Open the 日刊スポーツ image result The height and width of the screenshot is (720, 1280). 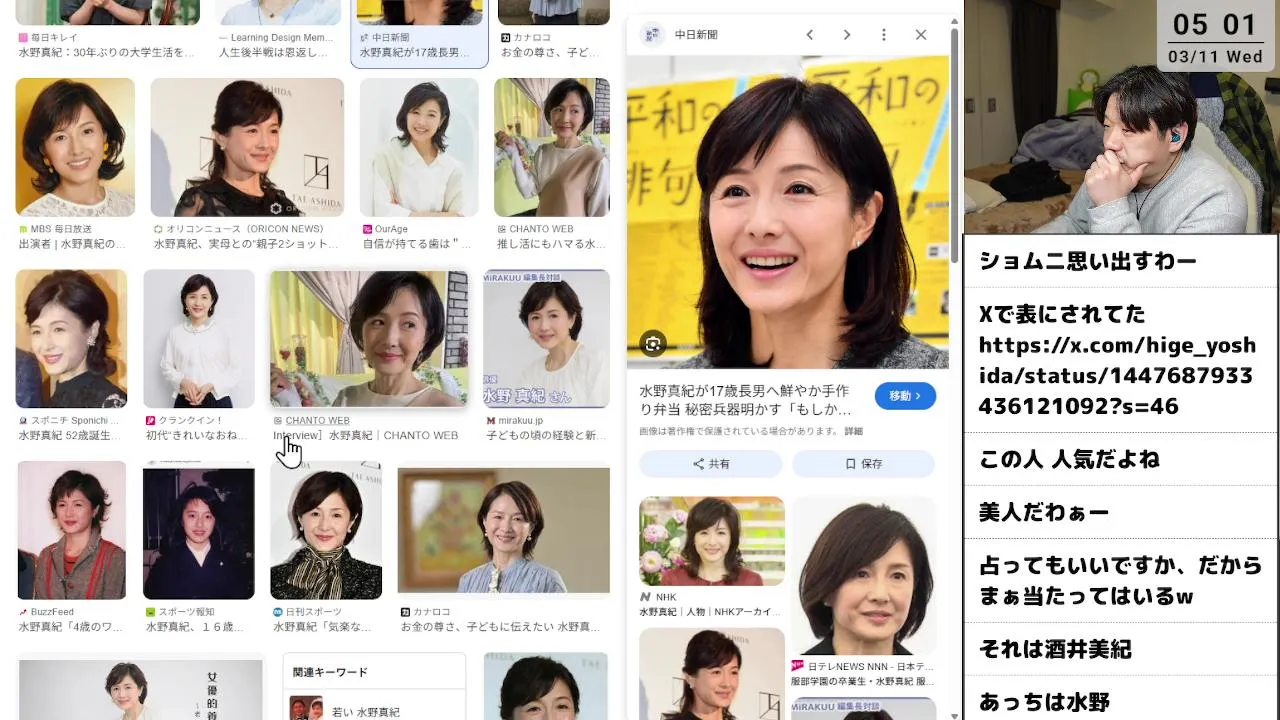(x=326, y=530)
